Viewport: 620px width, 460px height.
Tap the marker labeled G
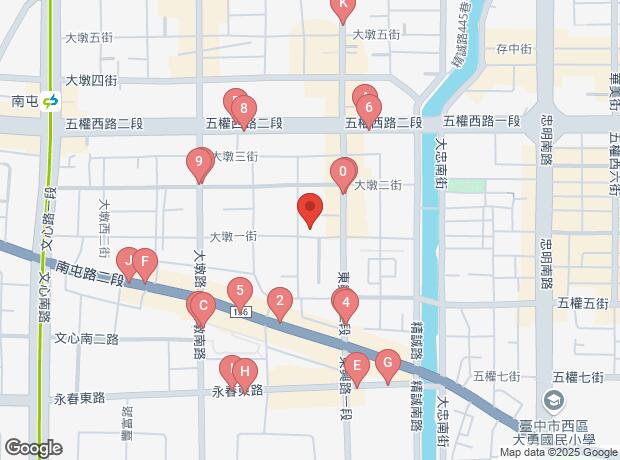click(x=387, y=363)
